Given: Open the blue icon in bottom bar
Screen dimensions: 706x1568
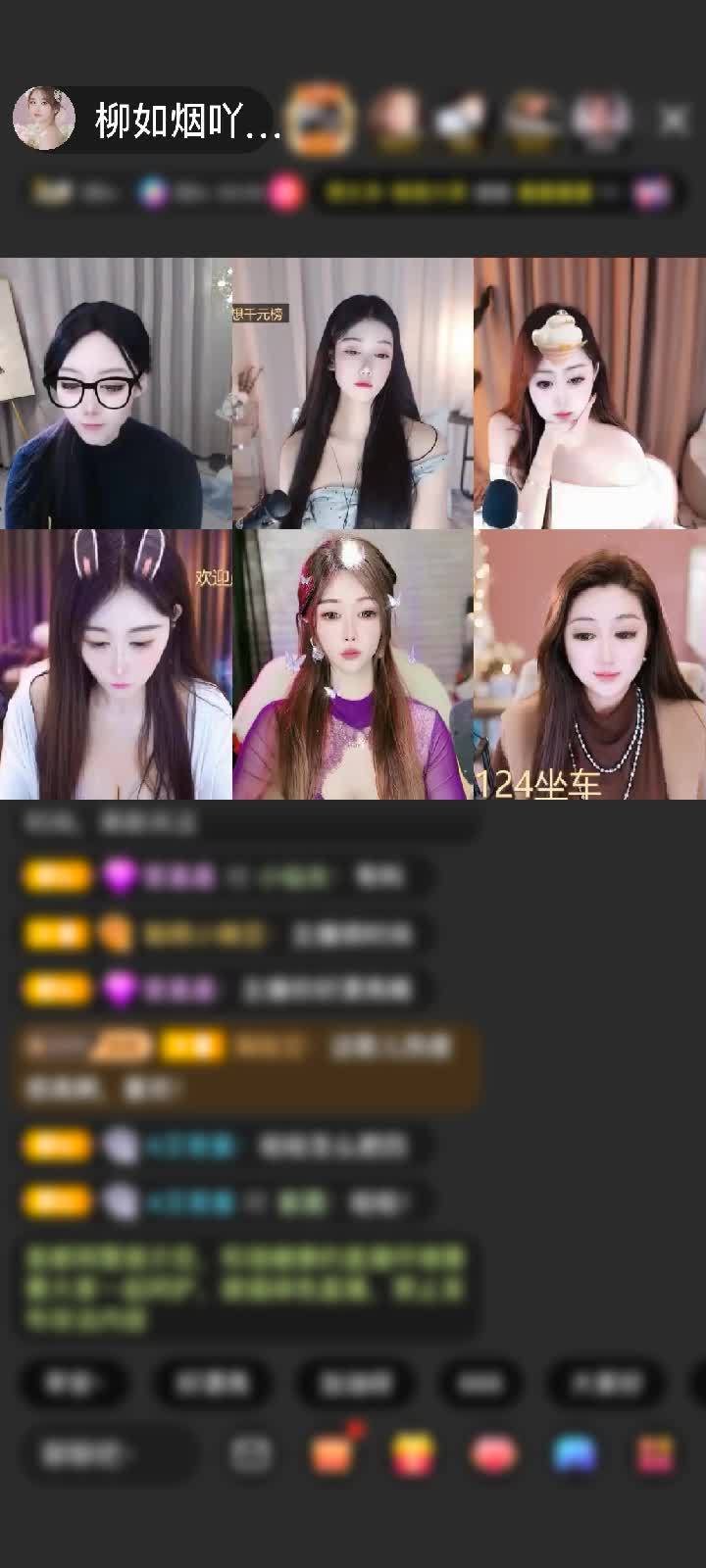Looking at the screenshot, I should point(575,1454).
